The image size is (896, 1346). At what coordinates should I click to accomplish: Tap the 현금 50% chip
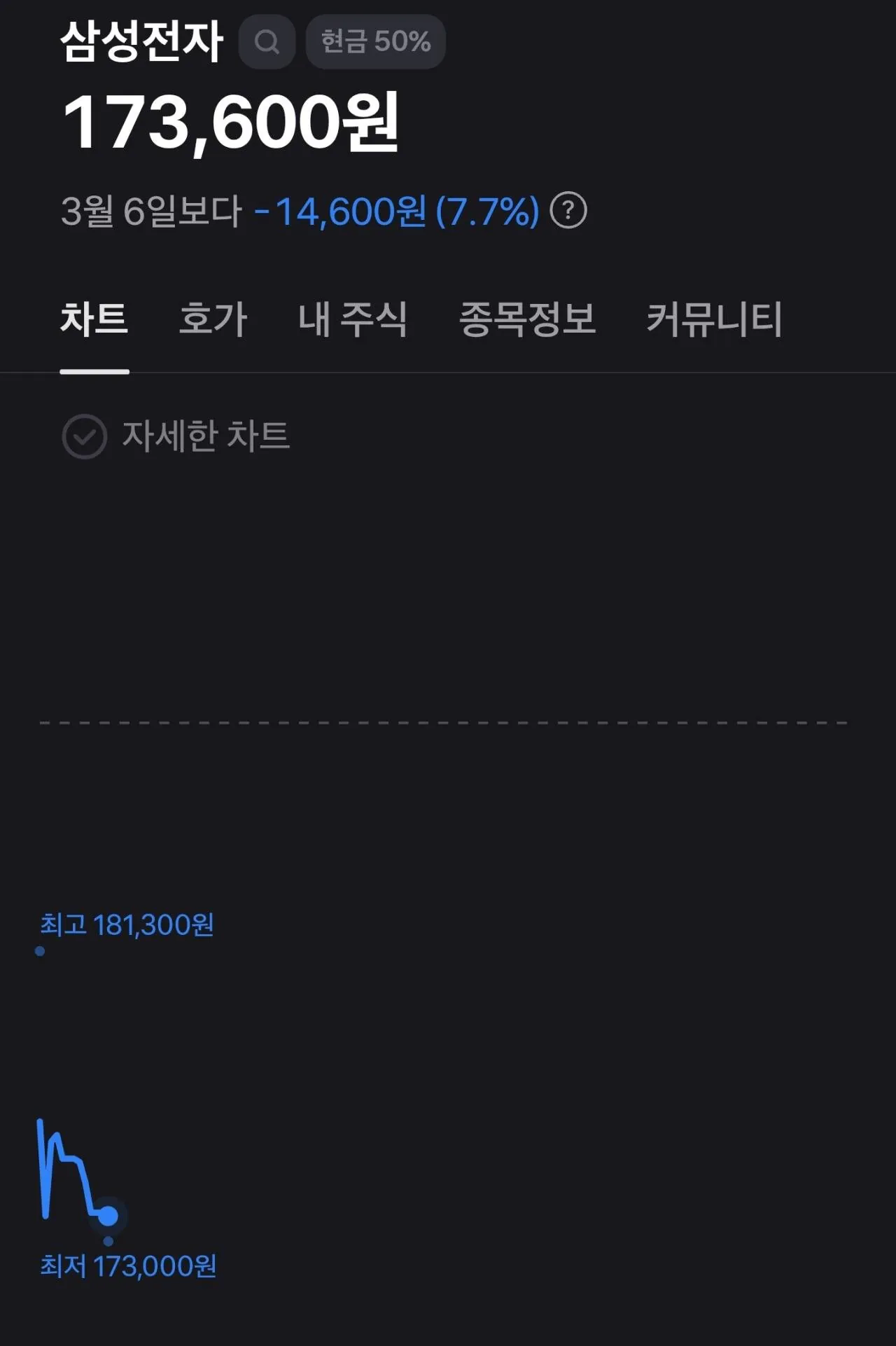[375, 42]
